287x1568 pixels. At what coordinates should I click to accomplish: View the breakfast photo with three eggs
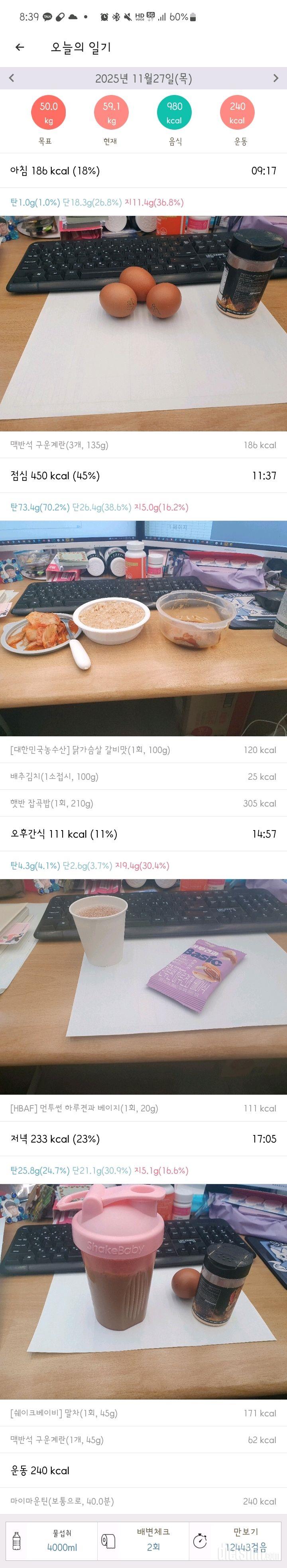tap(143, 323)
